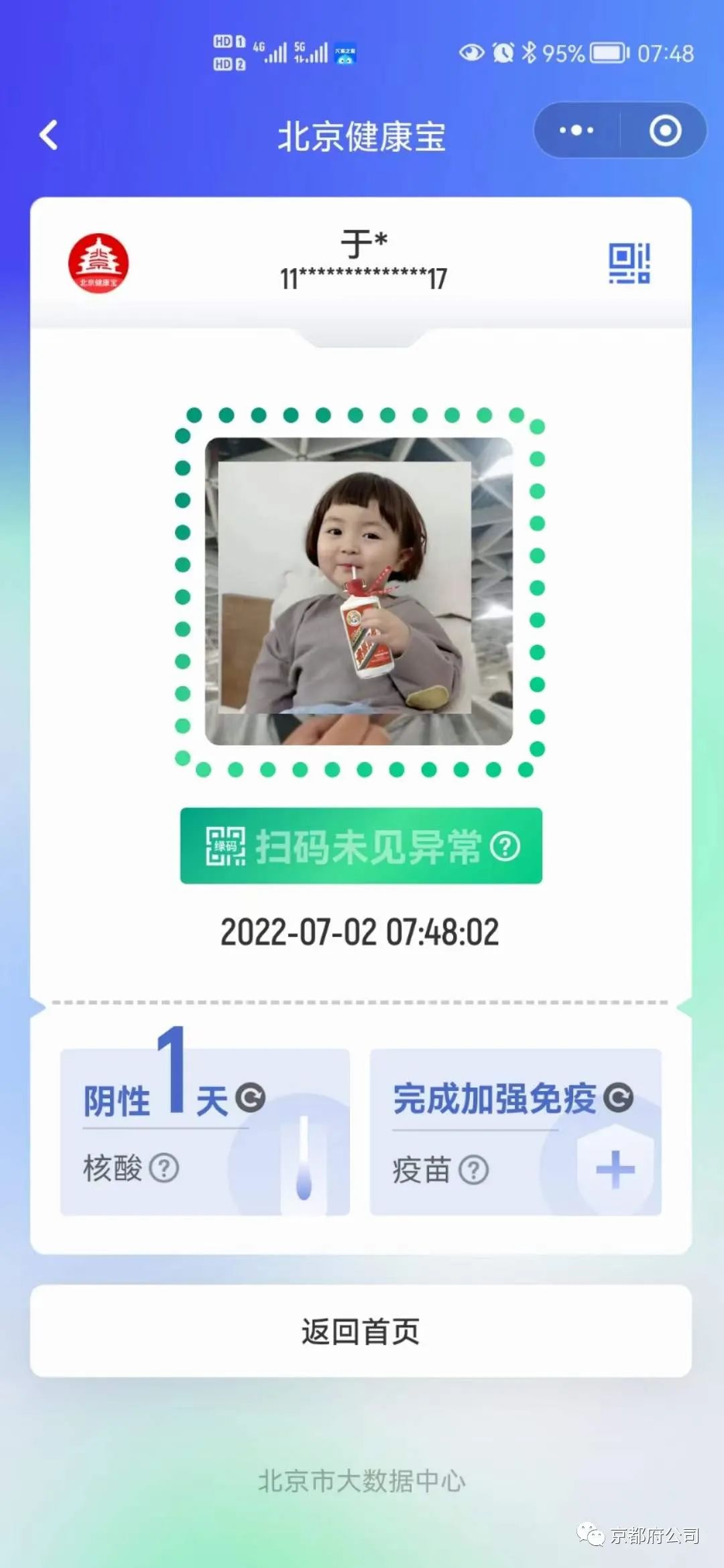Open the QR code icon beside the name
The image size is (724, 1568).
point(629,263)
